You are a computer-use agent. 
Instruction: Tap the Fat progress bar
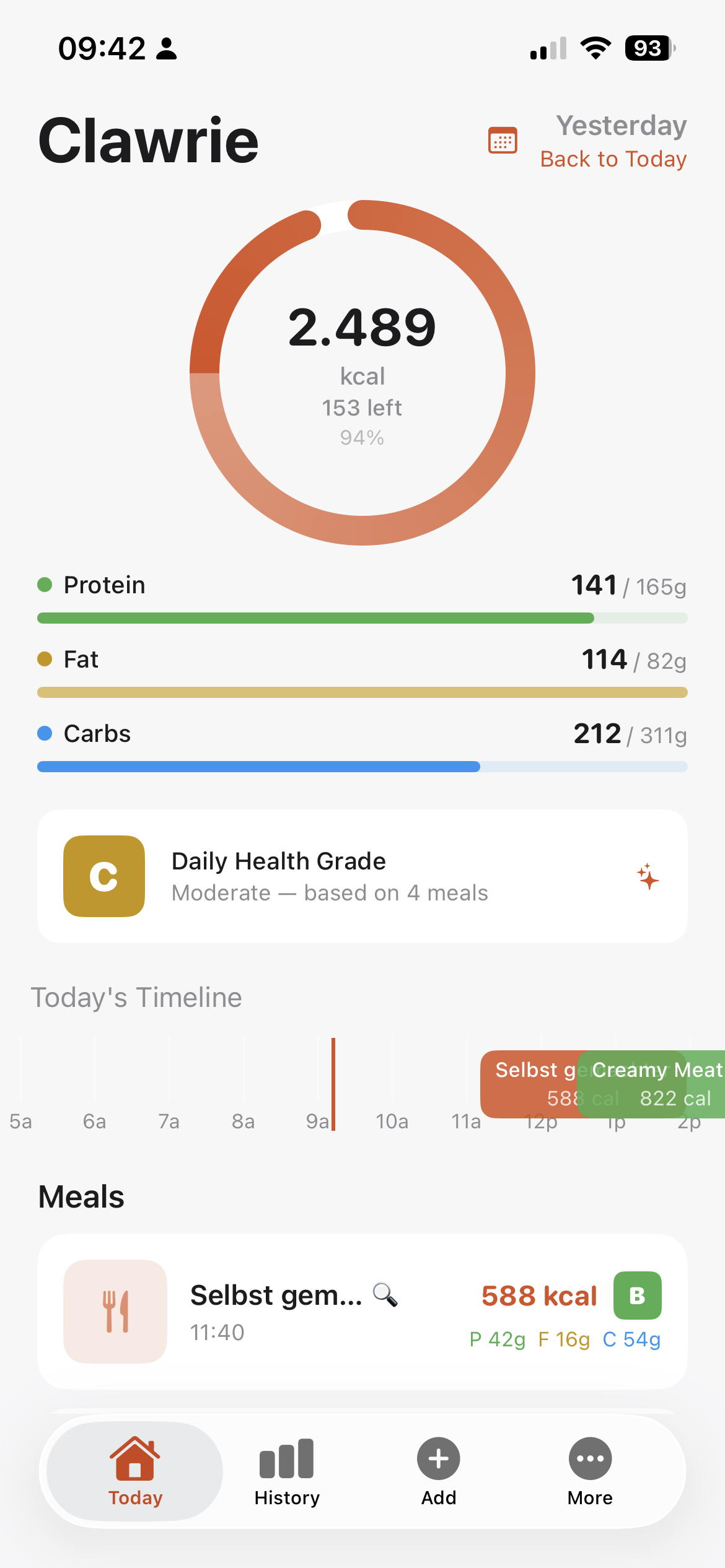362,692
